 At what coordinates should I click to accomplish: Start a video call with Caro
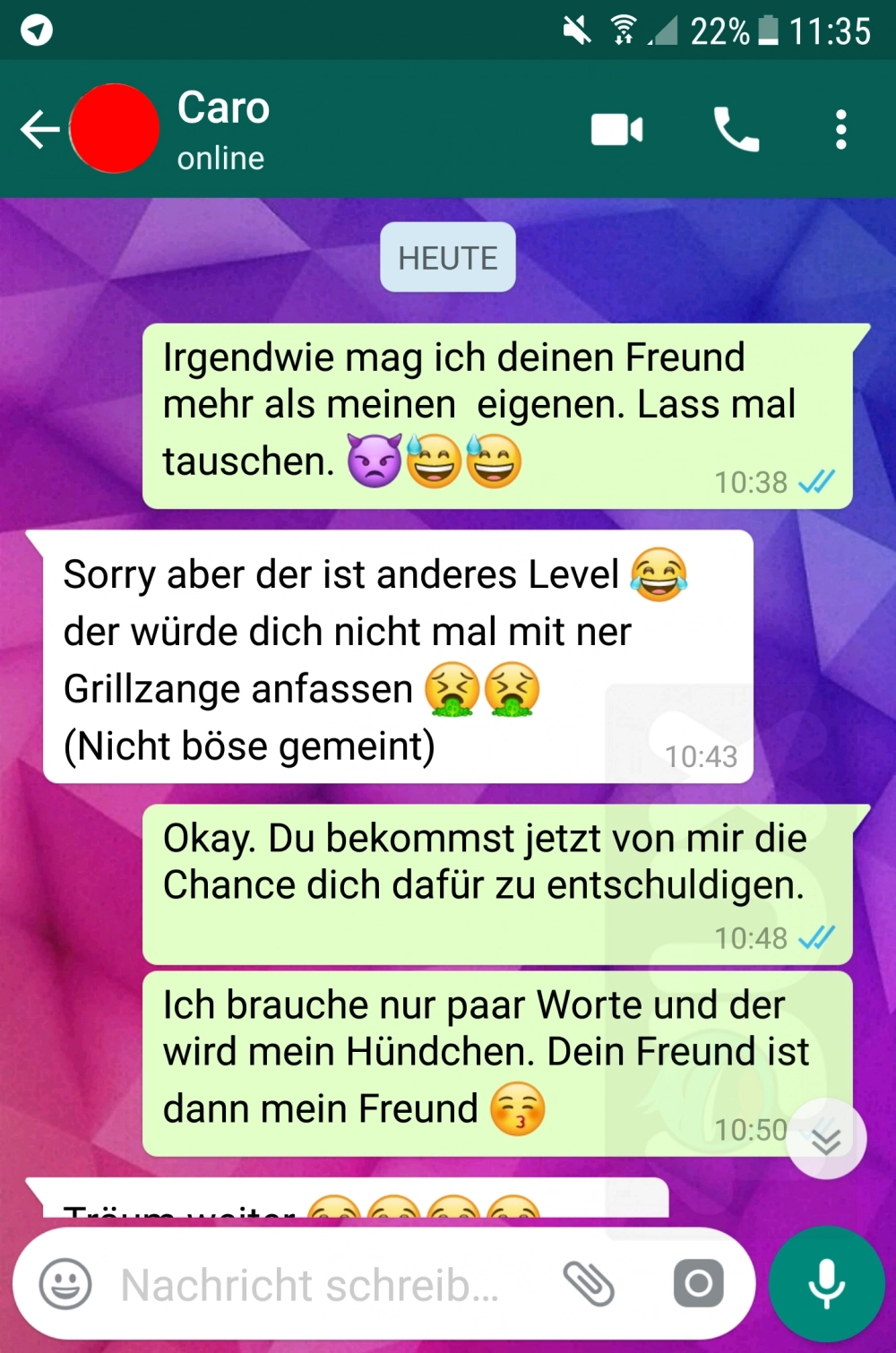[616, 130]
